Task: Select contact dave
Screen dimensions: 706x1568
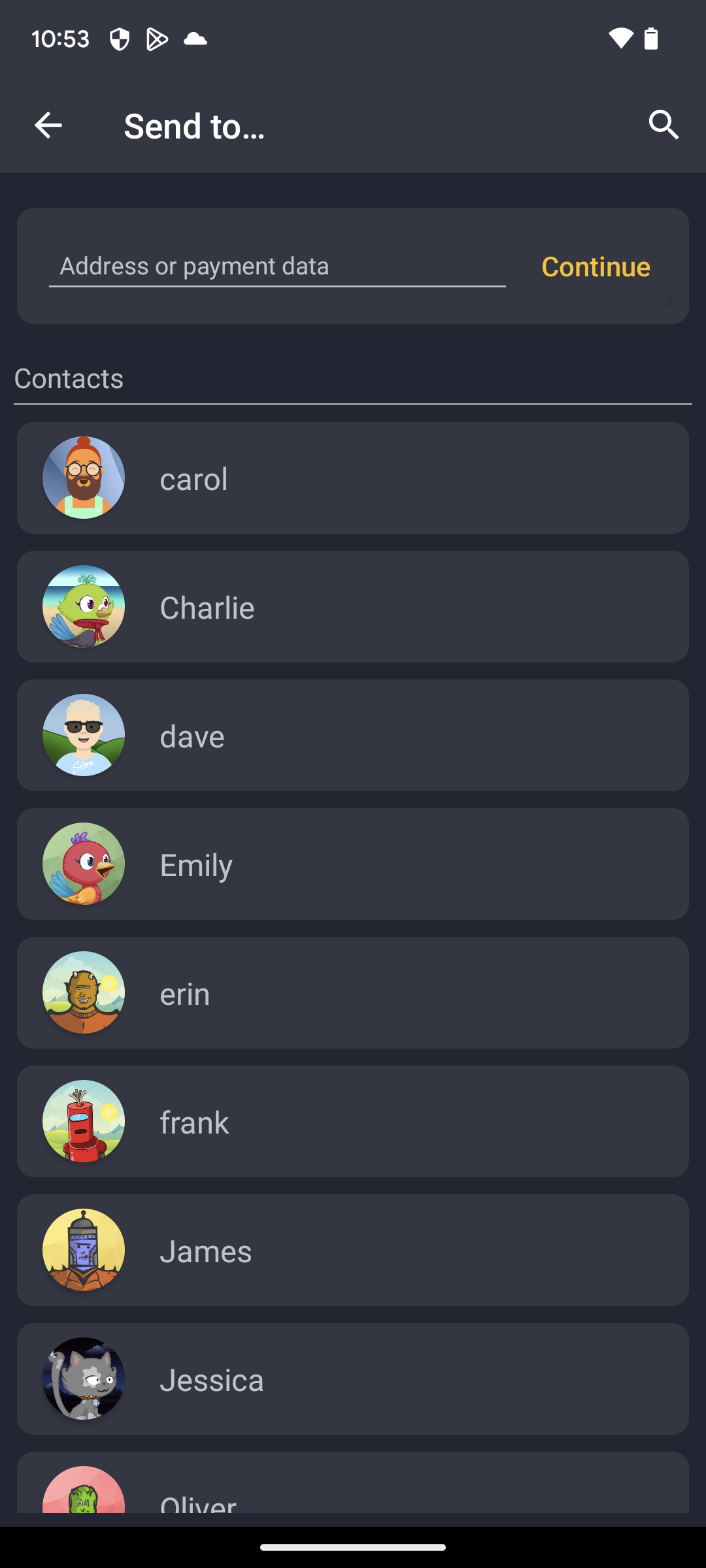Action: pyautogui.click(x=353, y=736)
